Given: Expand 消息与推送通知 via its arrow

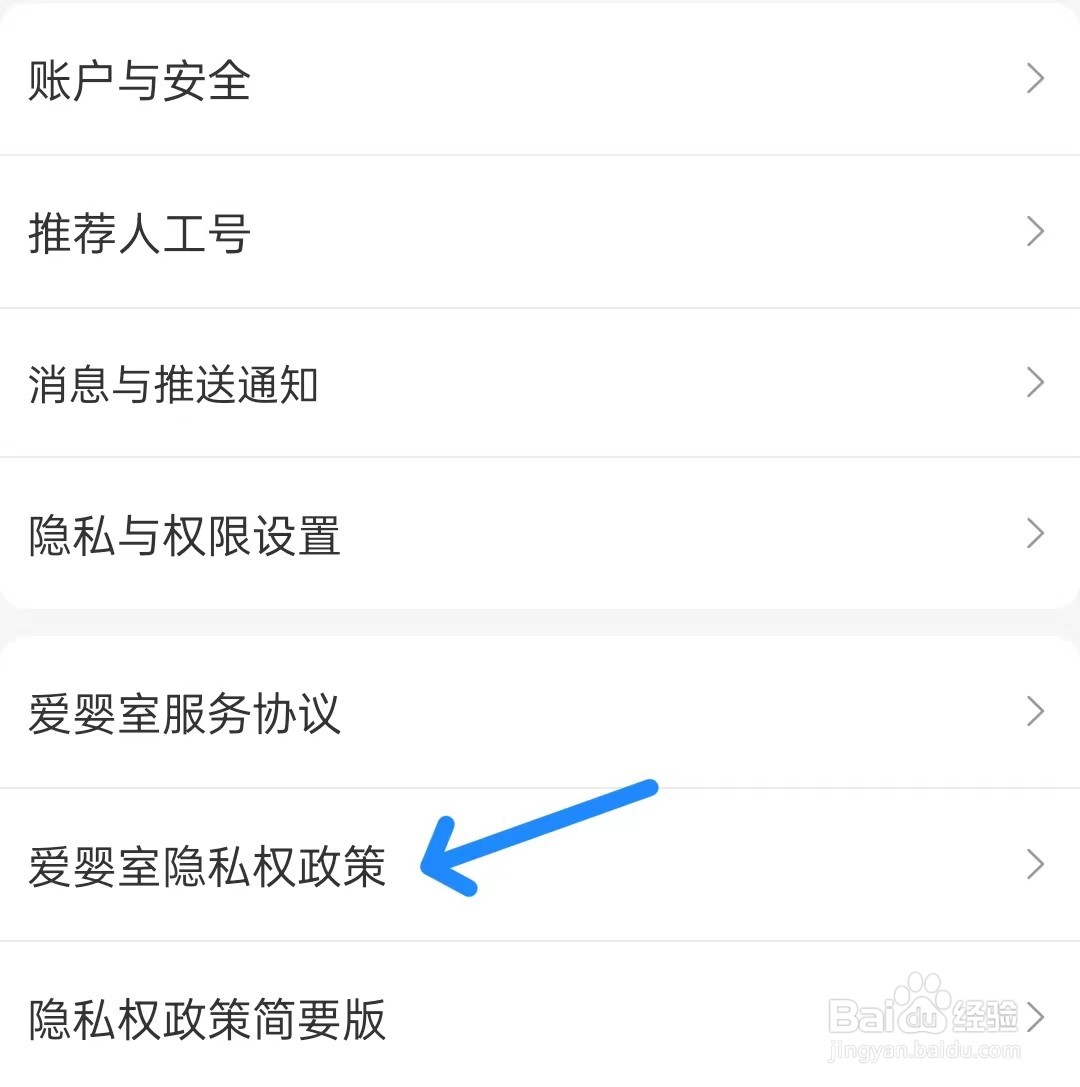Looking at the screenshot, I should click(1035, 383).
